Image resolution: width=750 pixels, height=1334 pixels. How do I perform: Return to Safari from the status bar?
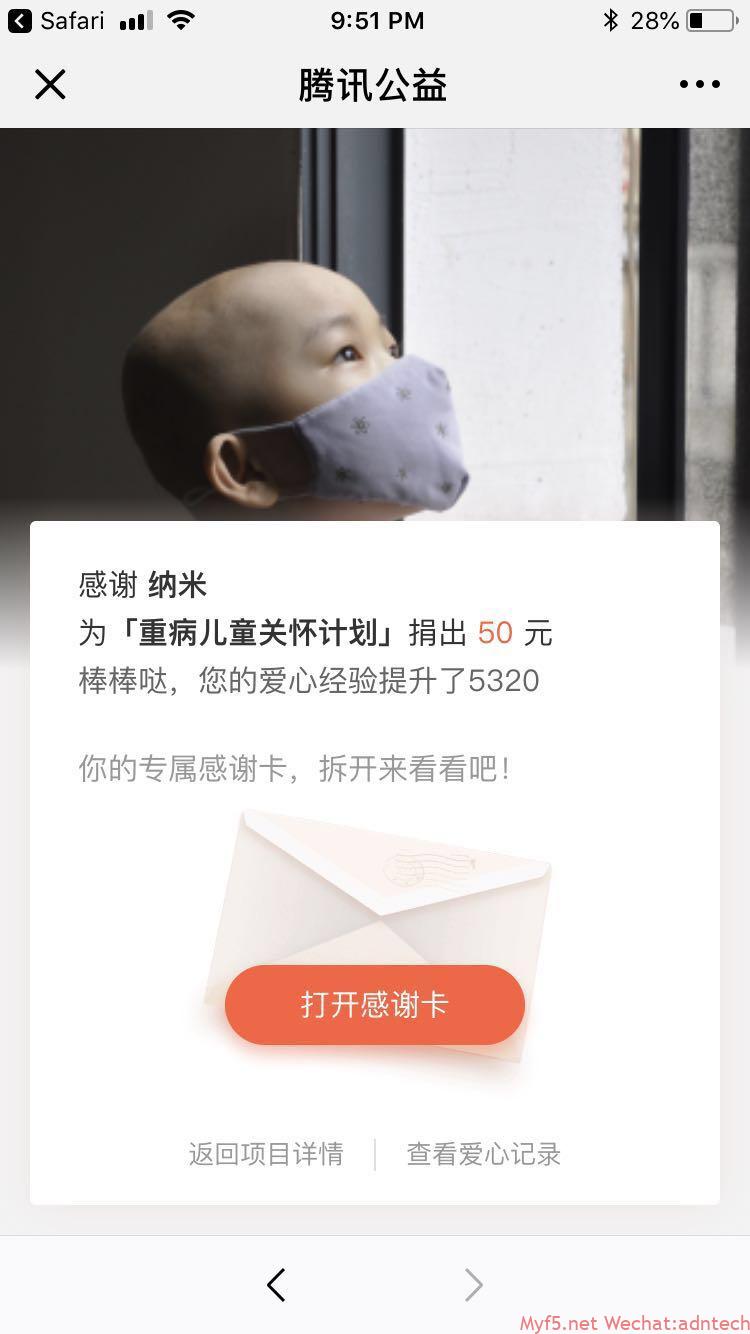[x=57, y=20]
